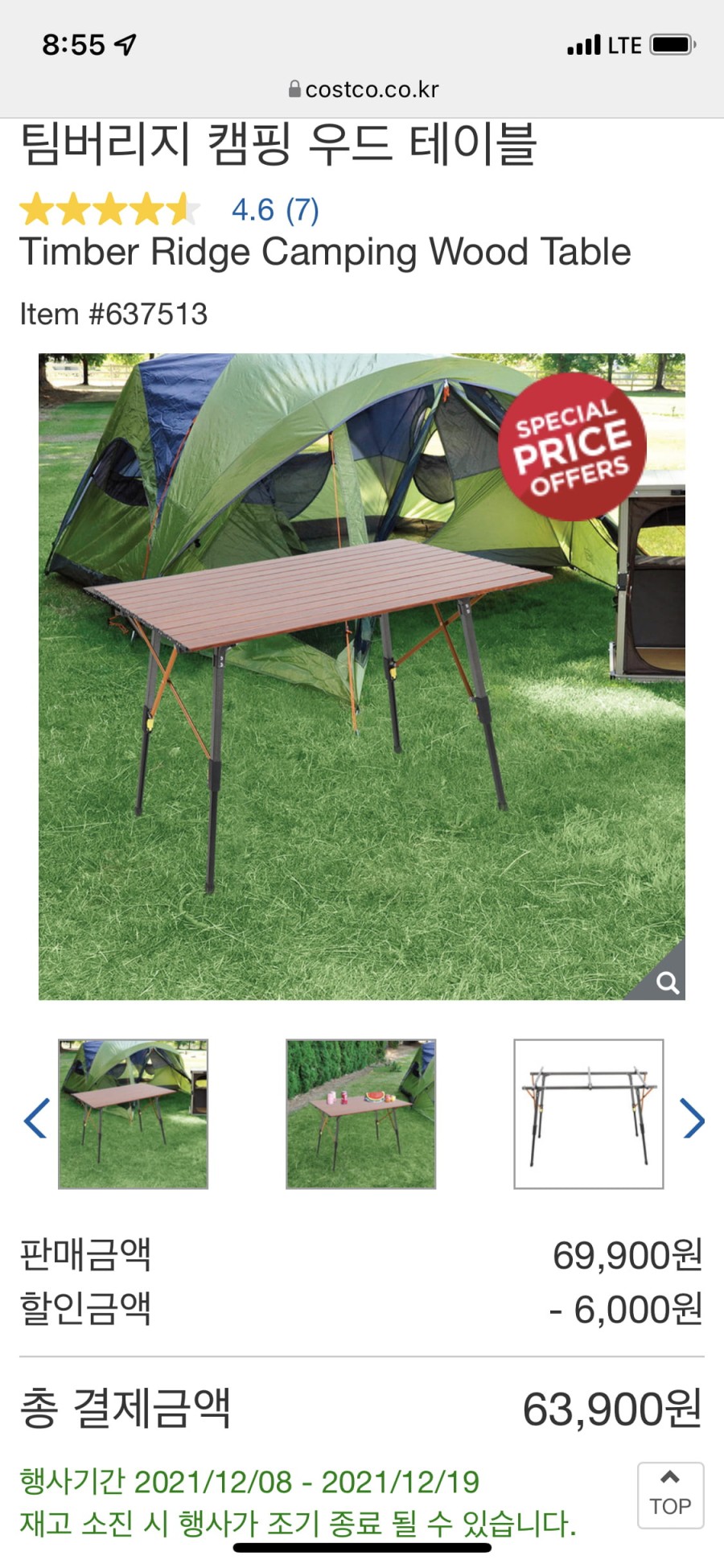Select the table frame thumbnail
Screen dimensions: 724x1568
point(589,1113)
